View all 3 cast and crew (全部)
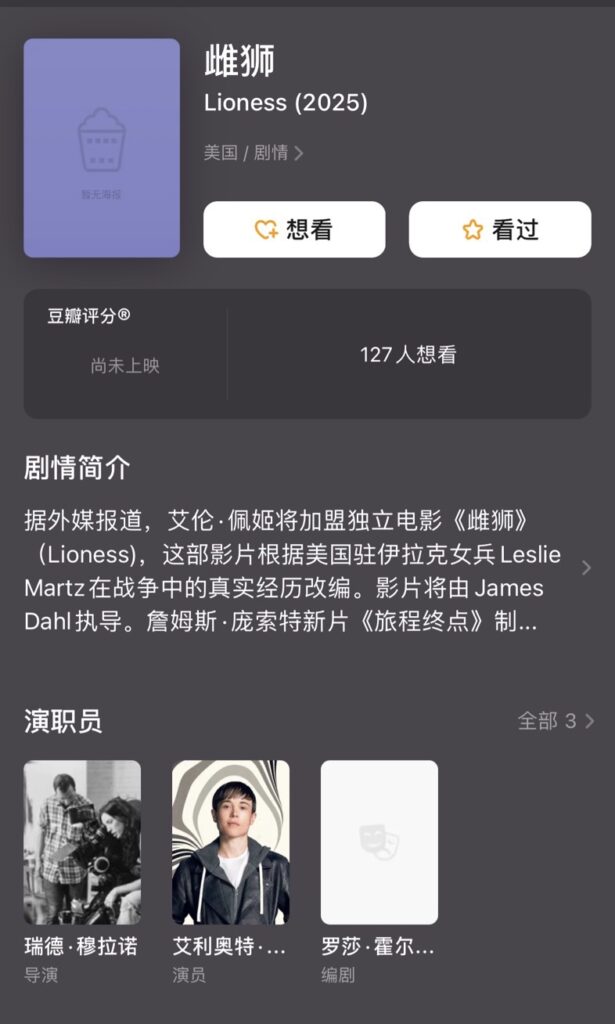This screenshot has height=1024, width=615. 555,721
